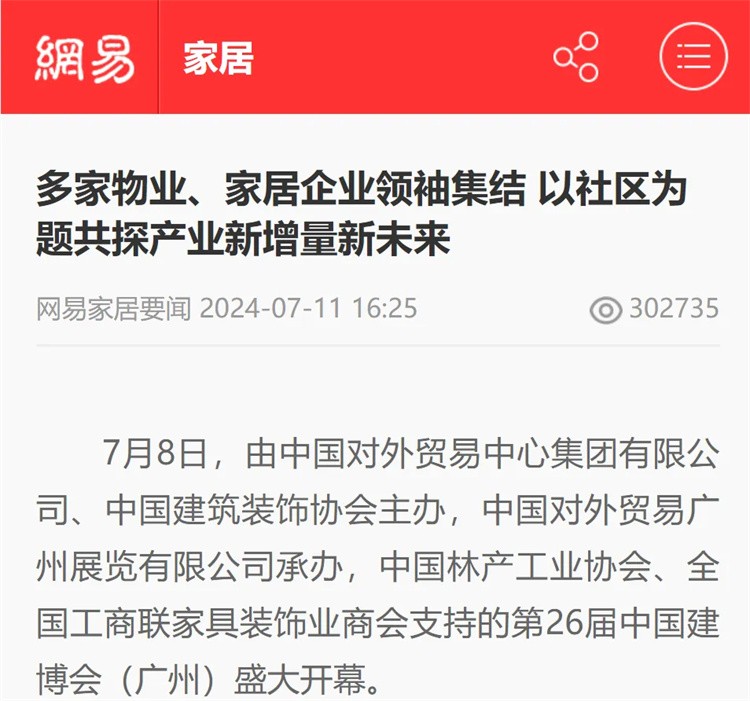
Task: Go to the 网易 home page
Action: (x=84, y=57)
